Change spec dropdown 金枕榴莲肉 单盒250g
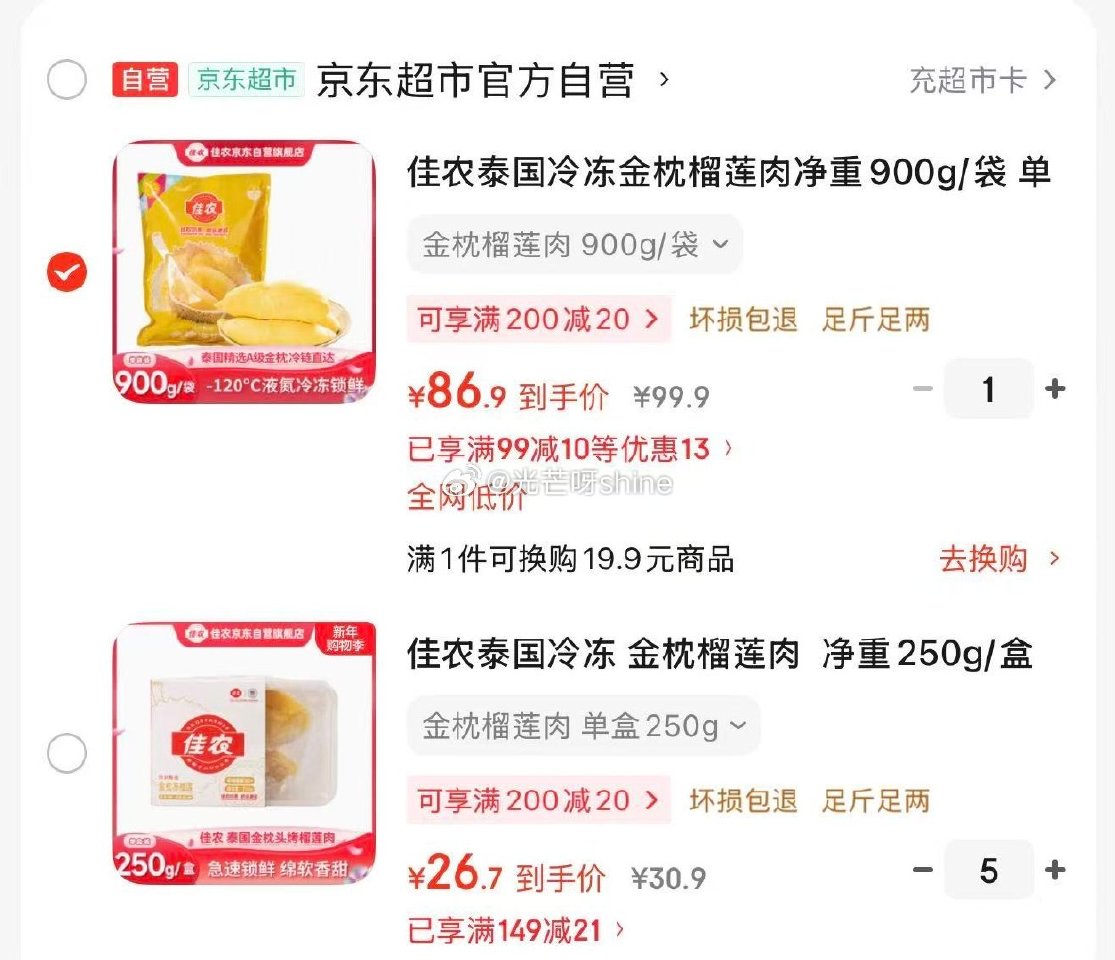Viewport: 1115px width, 960px height. tap(583, 726)
